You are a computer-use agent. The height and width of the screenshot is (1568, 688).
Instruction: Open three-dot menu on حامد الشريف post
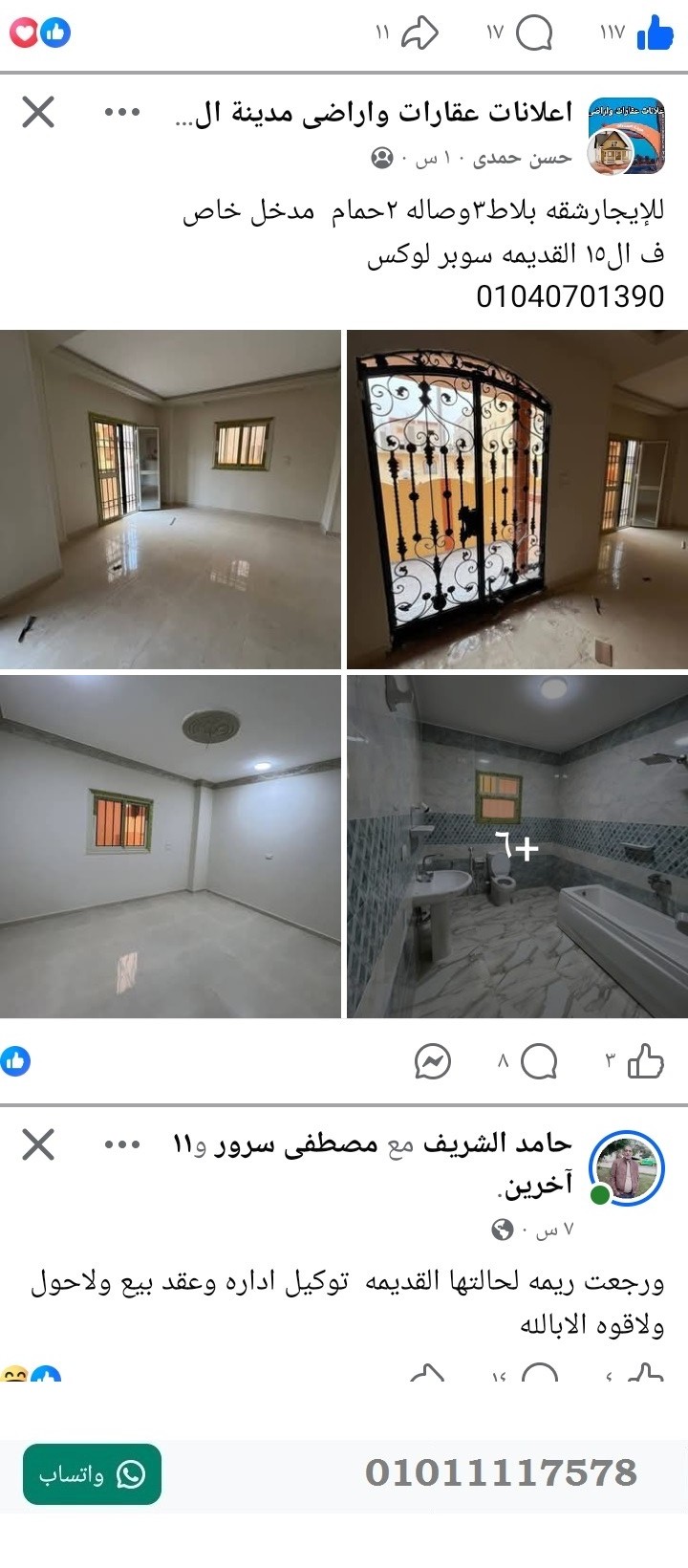click(x=123, y=1143)
